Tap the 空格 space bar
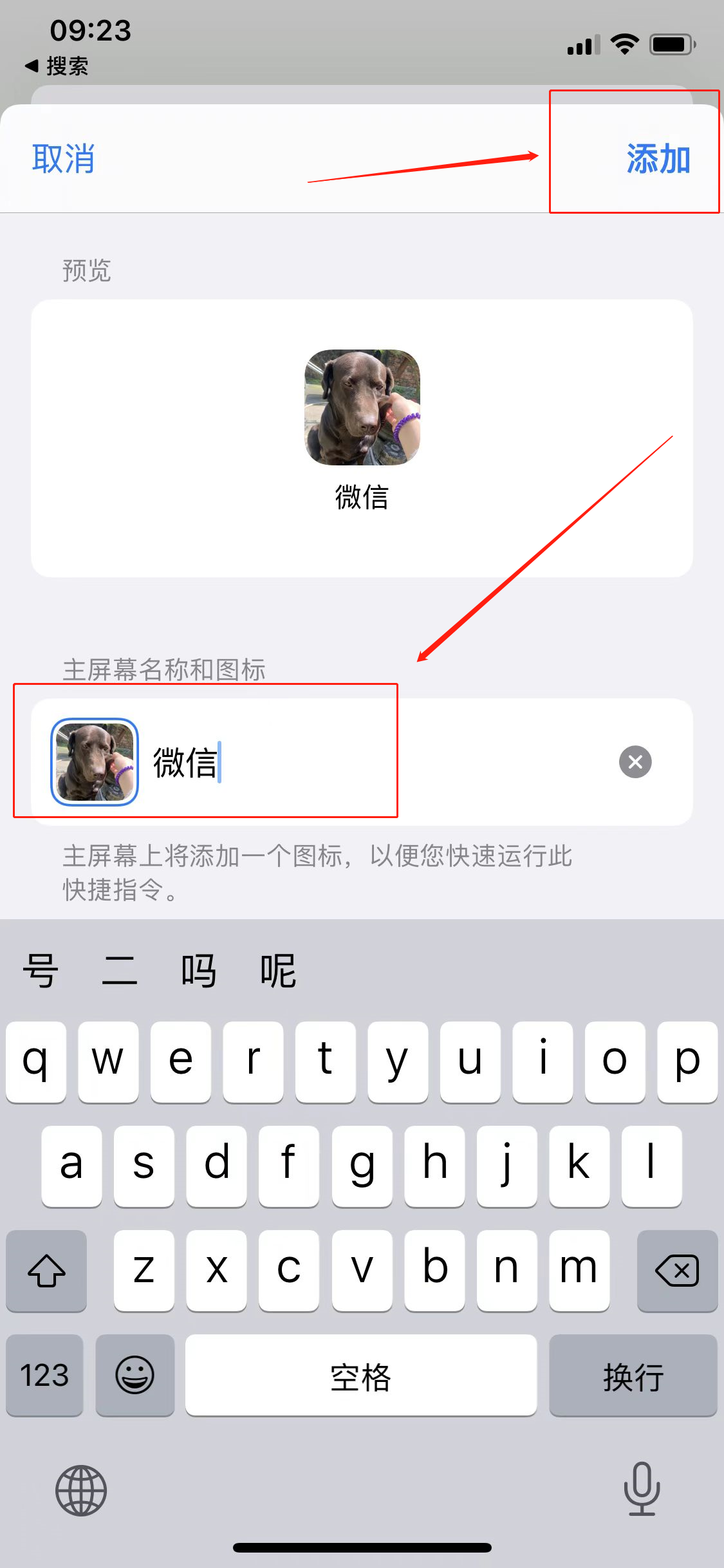 click(360, 1376)
